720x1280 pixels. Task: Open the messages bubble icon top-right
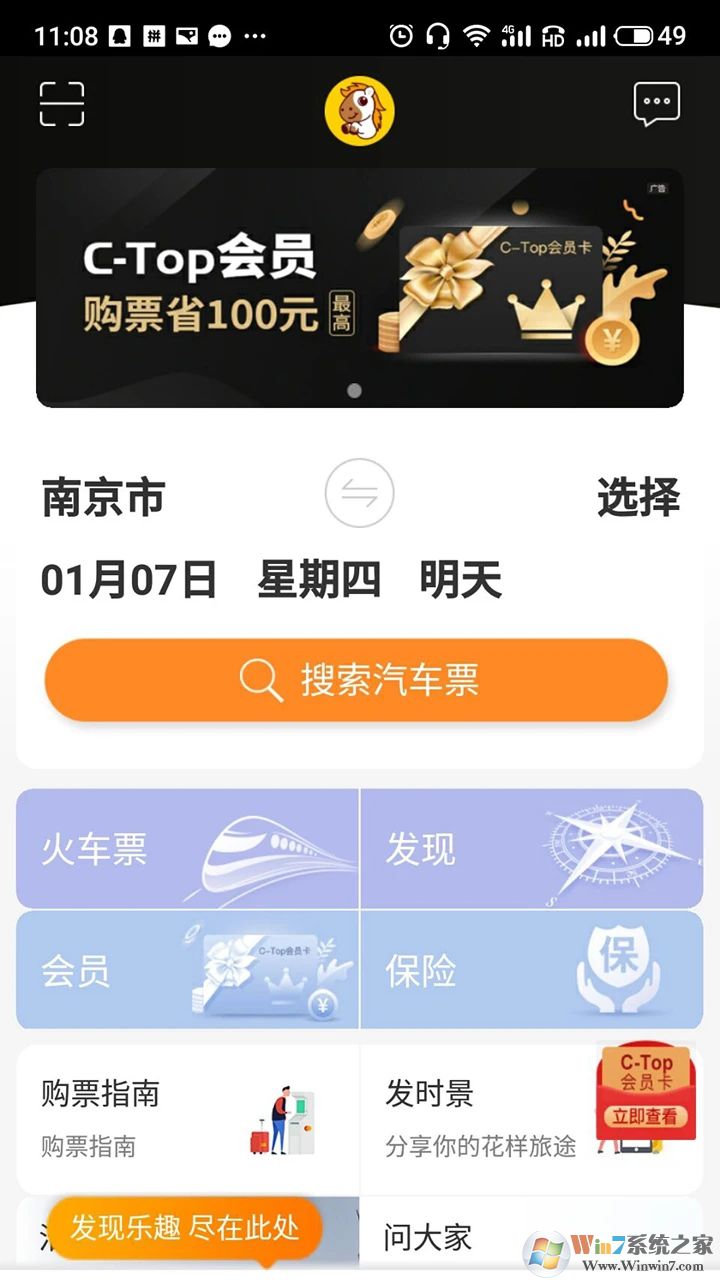click(x=657, y=103)
